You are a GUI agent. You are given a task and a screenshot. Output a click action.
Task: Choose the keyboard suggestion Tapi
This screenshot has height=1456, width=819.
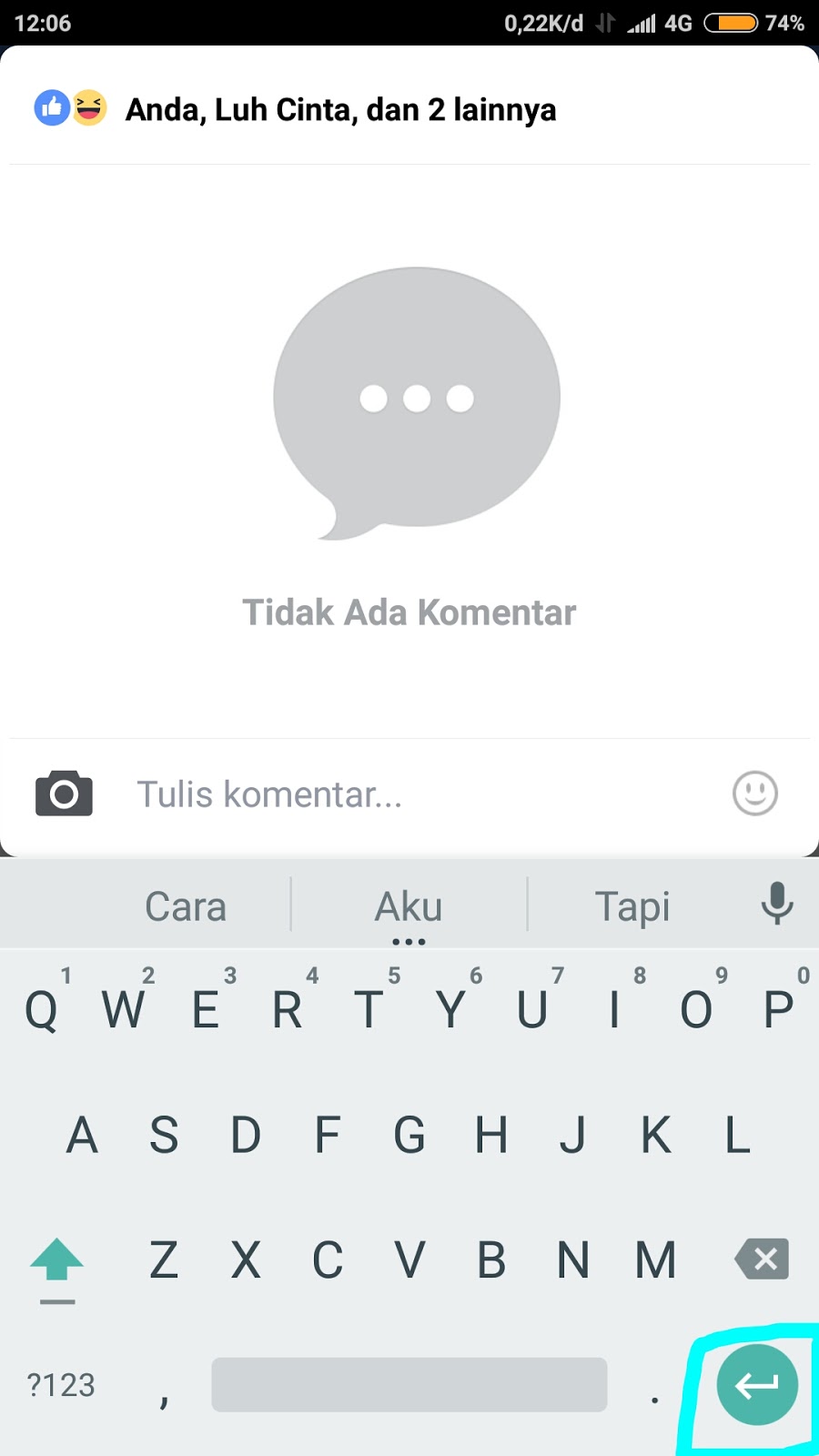632,906
